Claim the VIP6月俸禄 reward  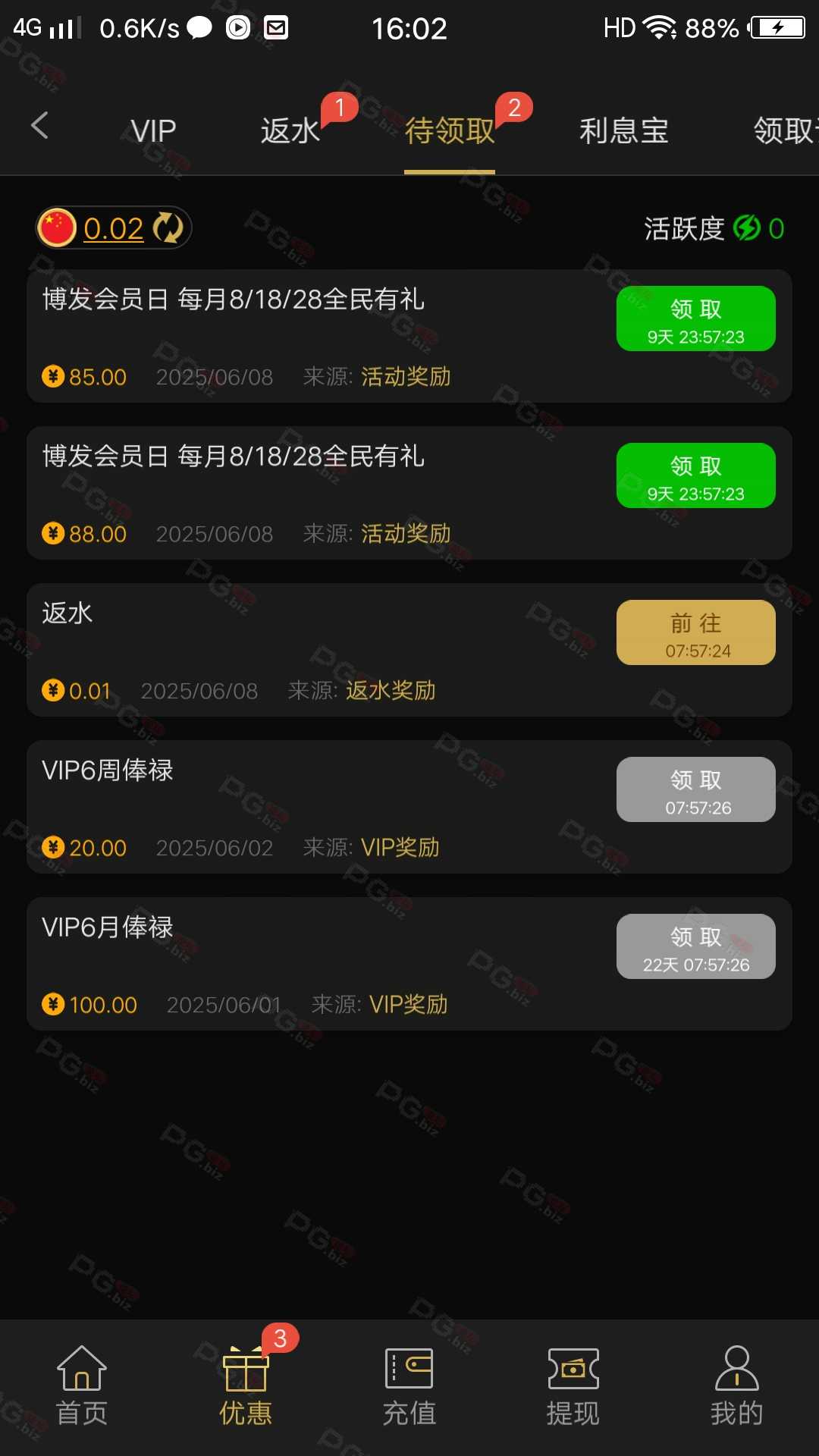click(x=695, y=946)
